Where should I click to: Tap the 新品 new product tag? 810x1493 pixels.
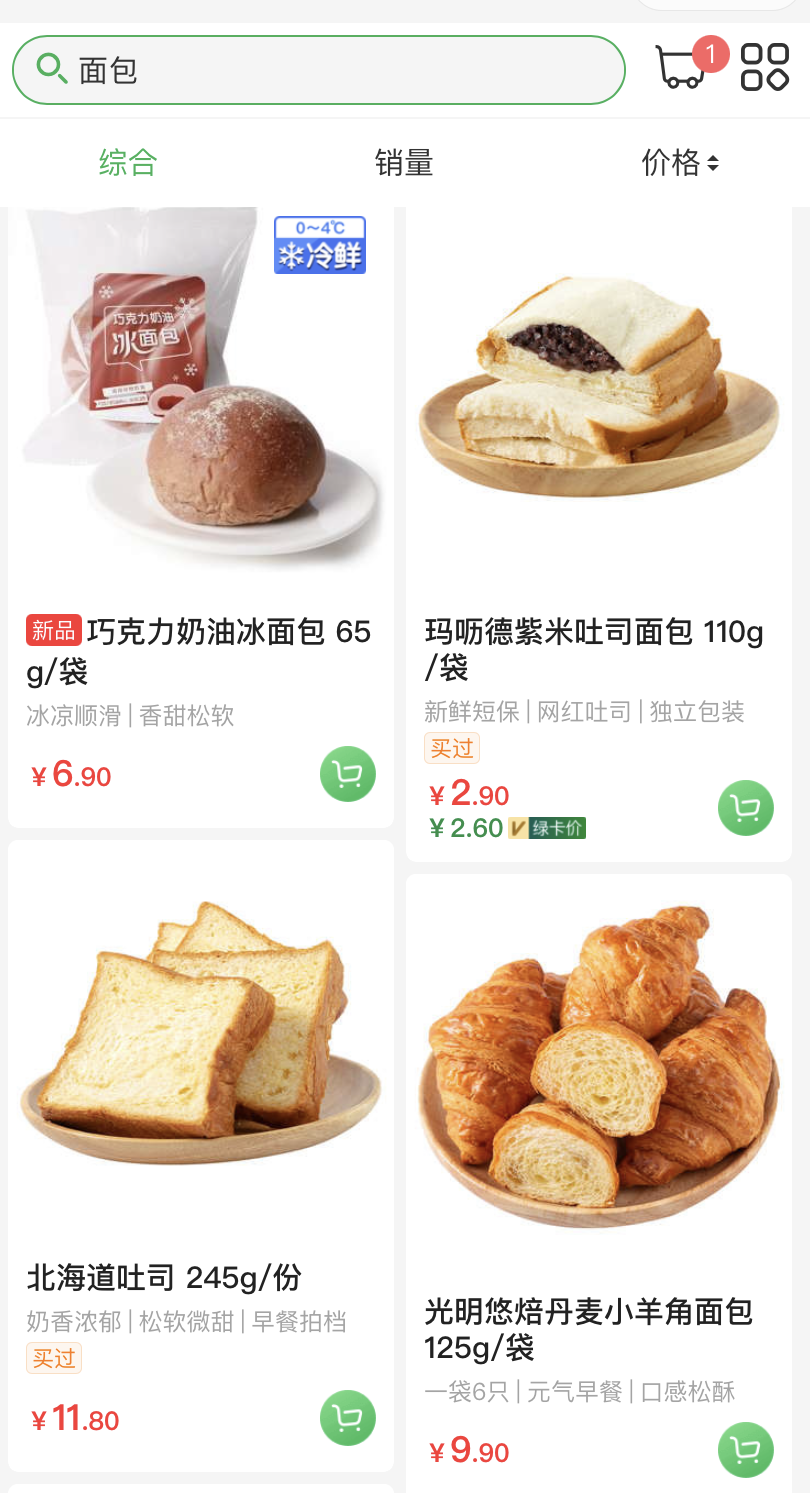[51, 630]
